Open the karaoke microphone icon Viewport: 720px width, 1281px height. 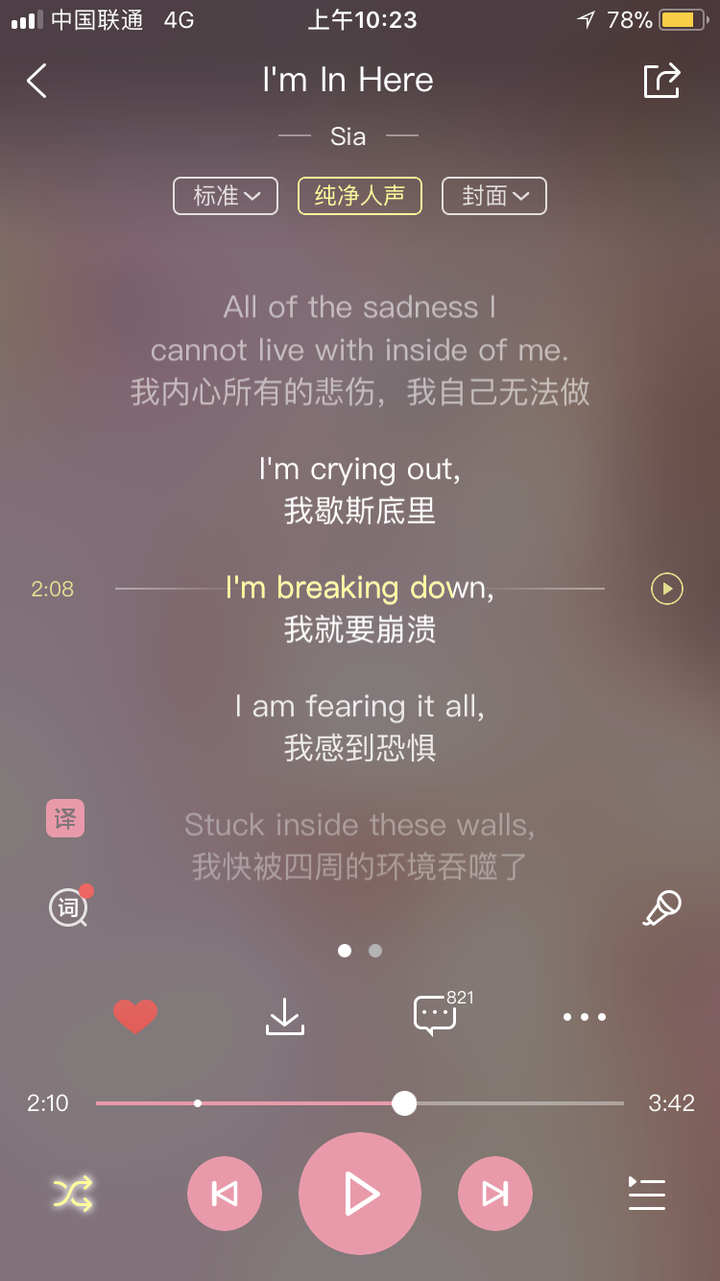(x=662, y=909)
